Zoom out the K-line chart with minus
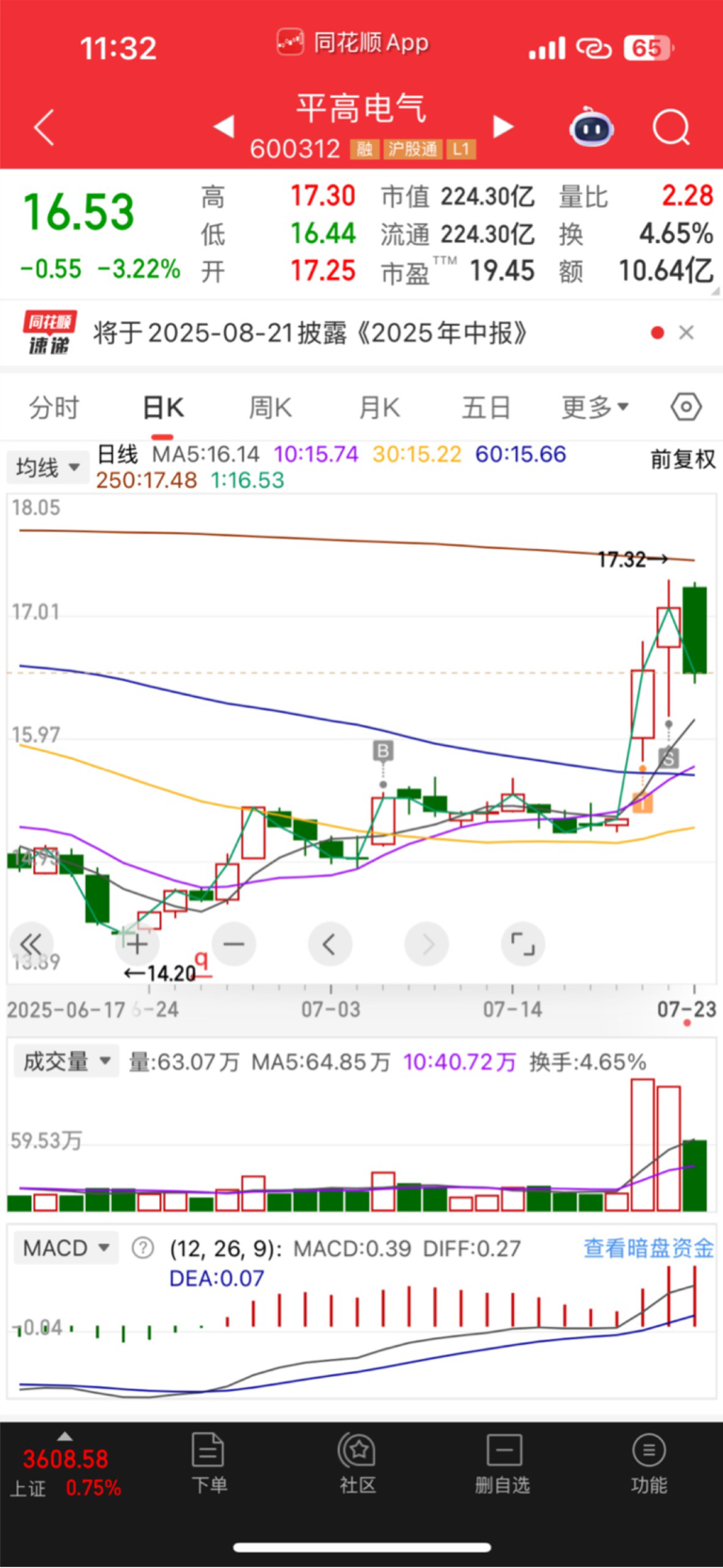 click(233, 944)
